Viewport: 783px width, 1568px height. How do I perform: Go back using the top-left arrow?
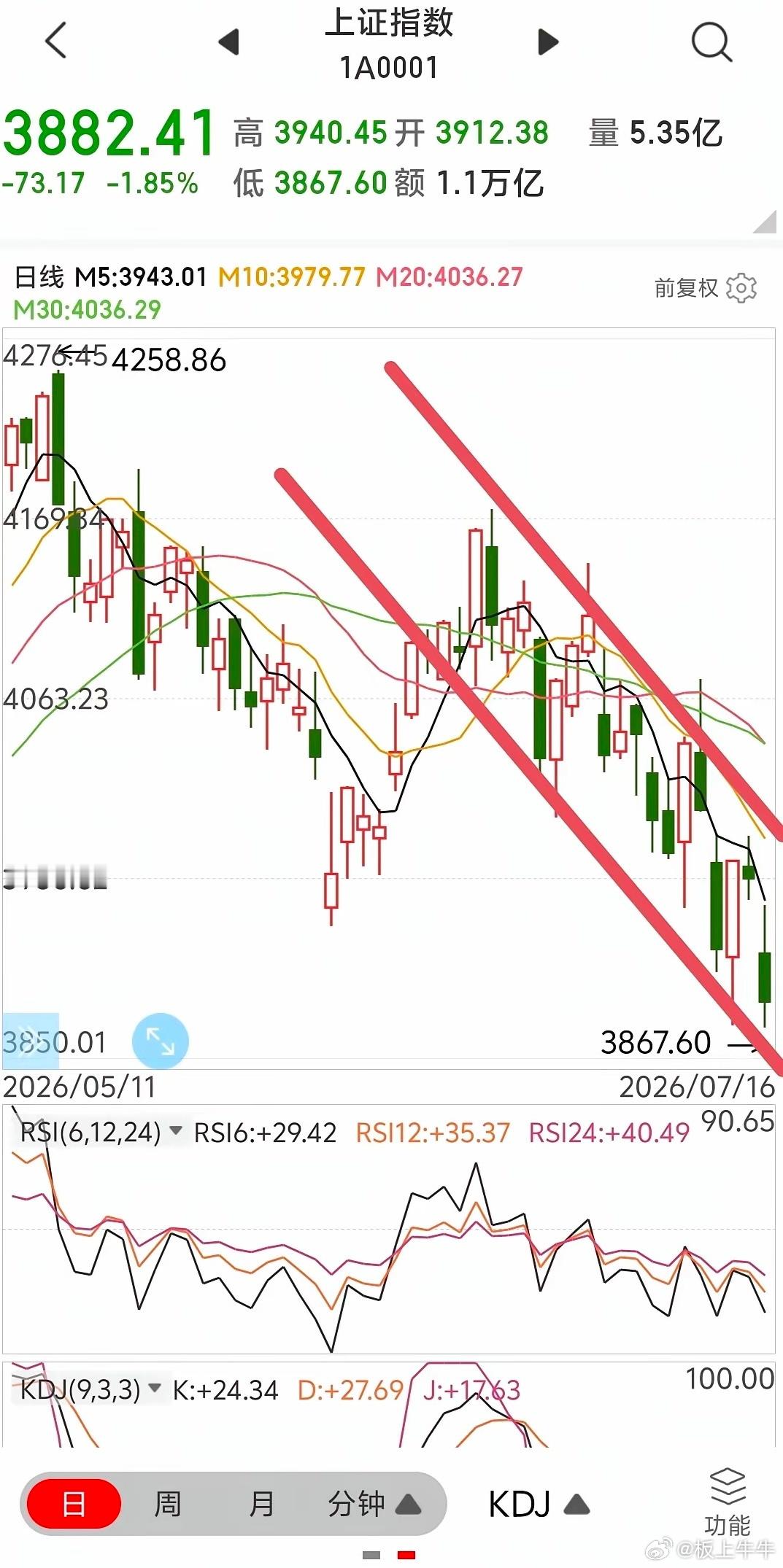(56, 40)
